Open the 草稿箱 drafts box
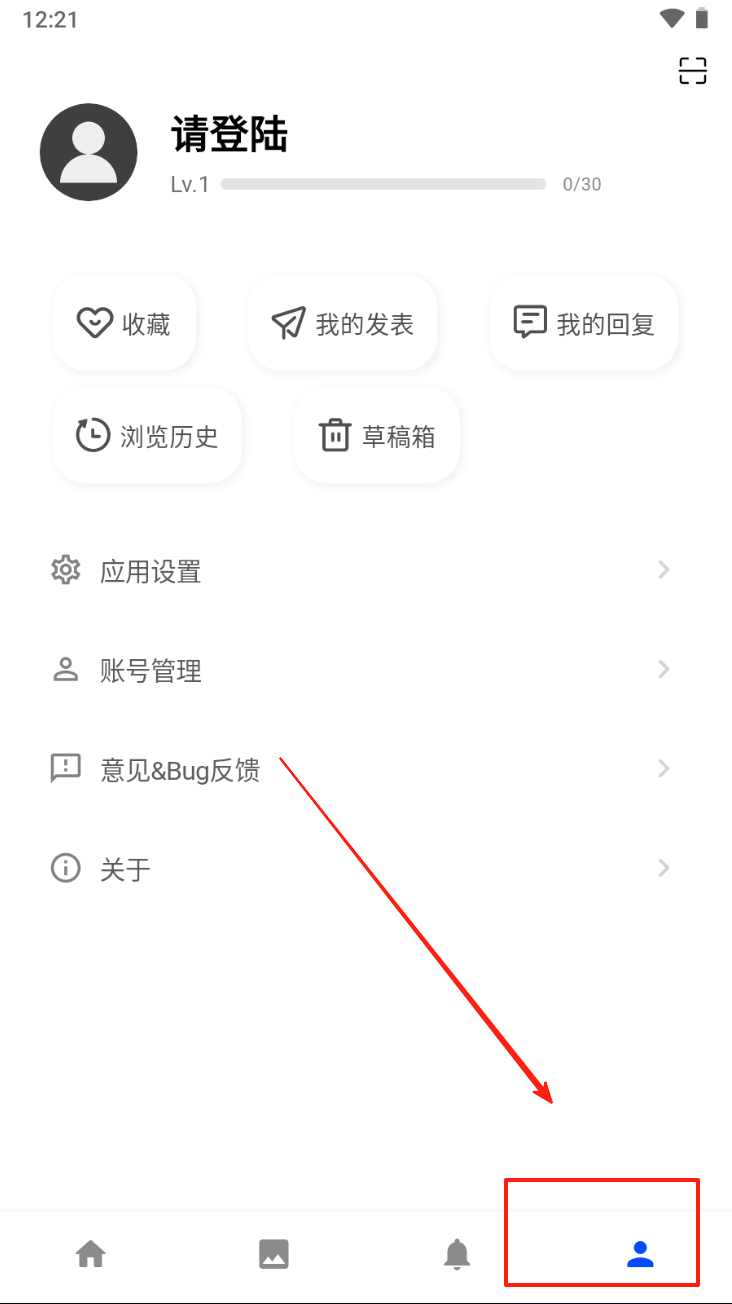 coord(376,436)
